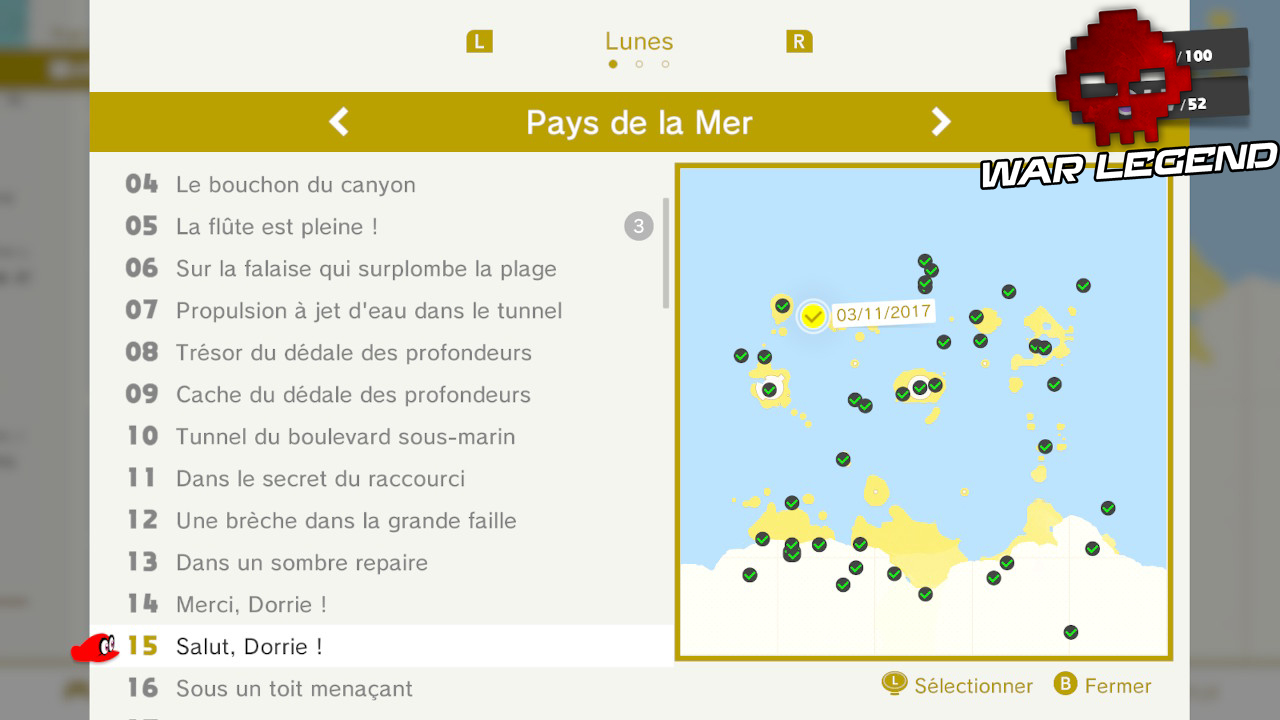Screen dimensions: 1280x720
Task: Tap the highlighted yellow moon marker on map
Action: click(x=813, y=316)
